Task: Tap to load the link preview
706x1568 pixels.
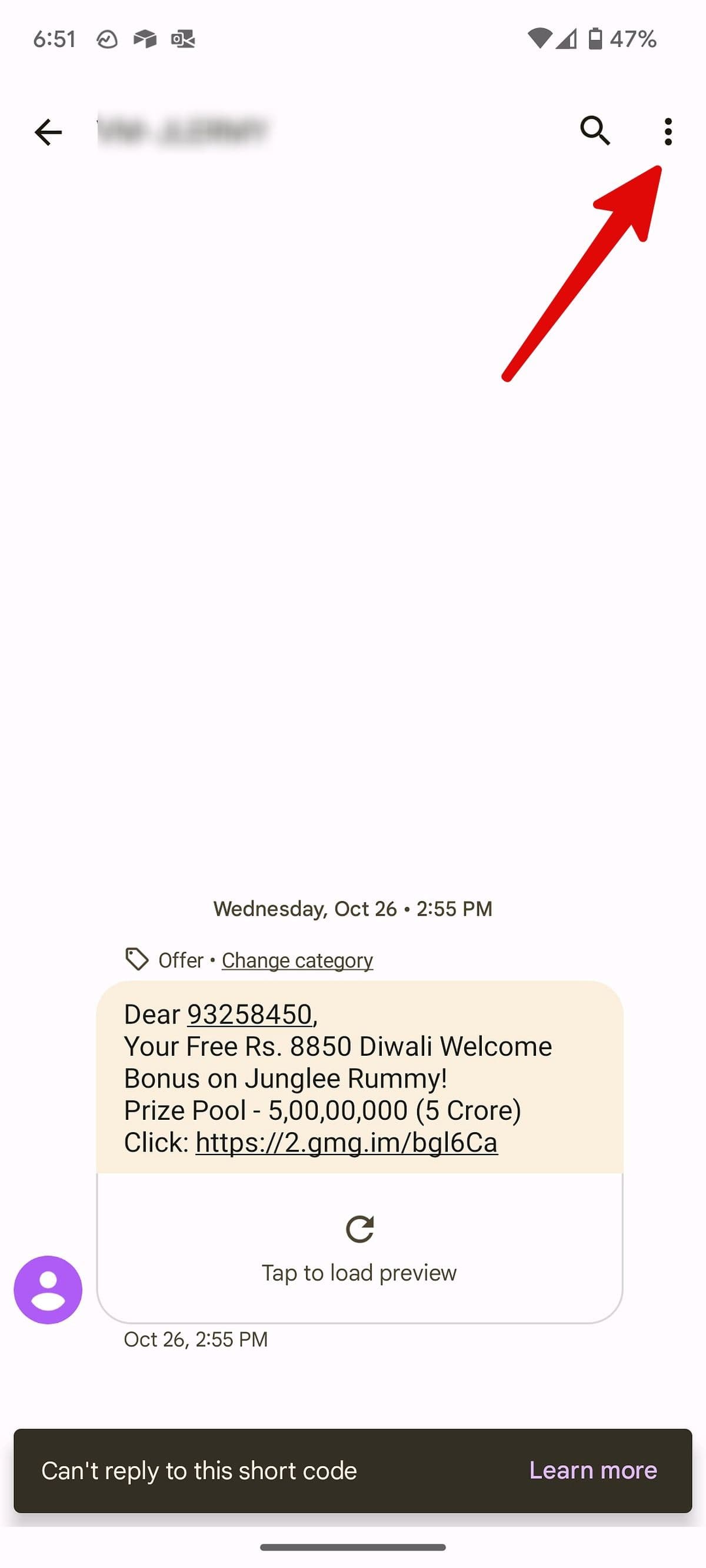Action: pos(359,1247)
